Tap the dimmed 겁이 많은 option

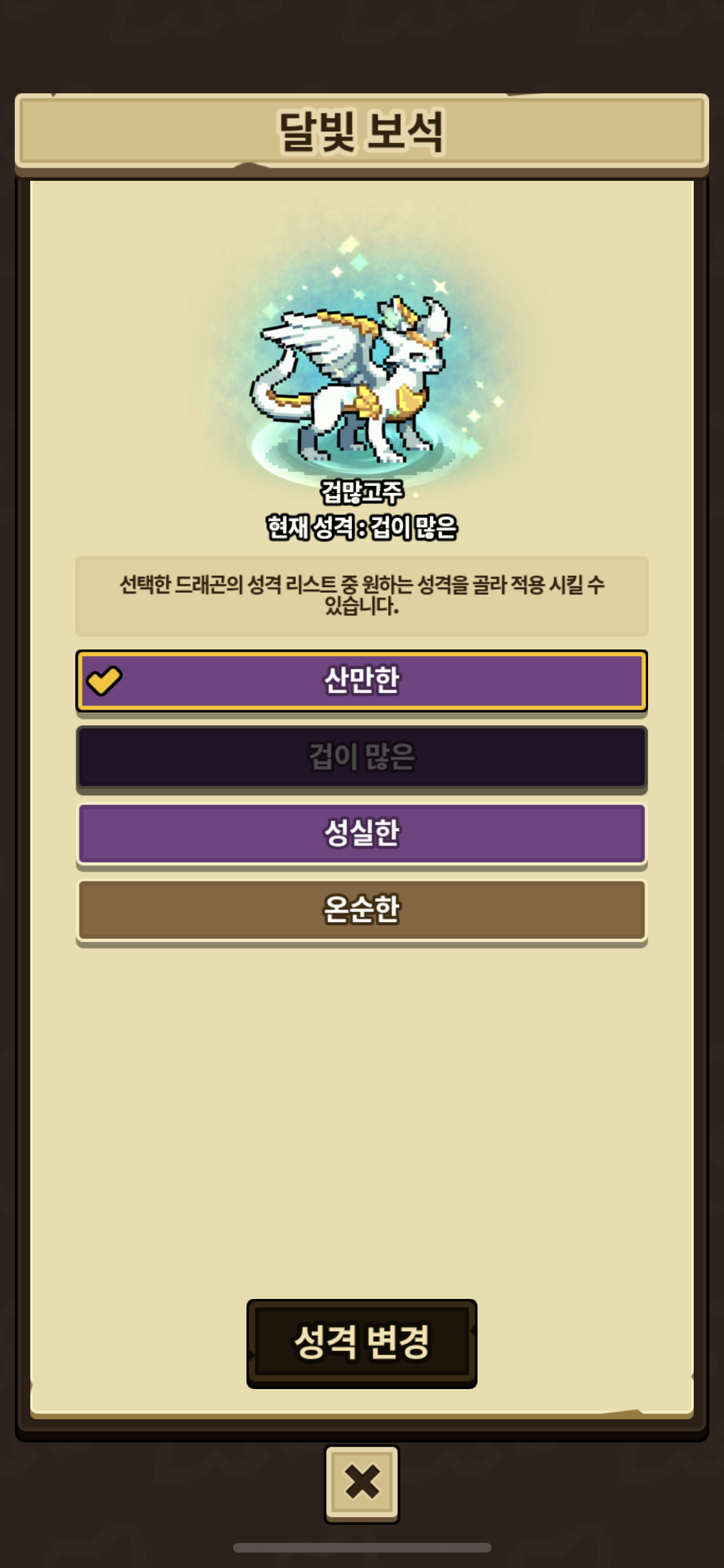click(362, 757)
